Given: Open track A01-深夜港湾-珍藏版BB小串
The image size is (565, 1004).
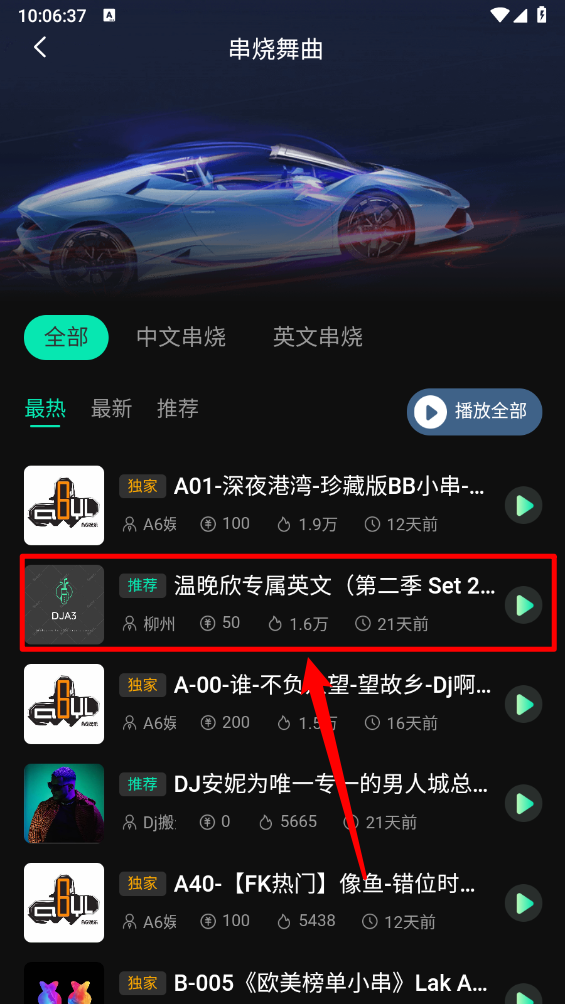Looking at the screenshot, I should (282, 505).
